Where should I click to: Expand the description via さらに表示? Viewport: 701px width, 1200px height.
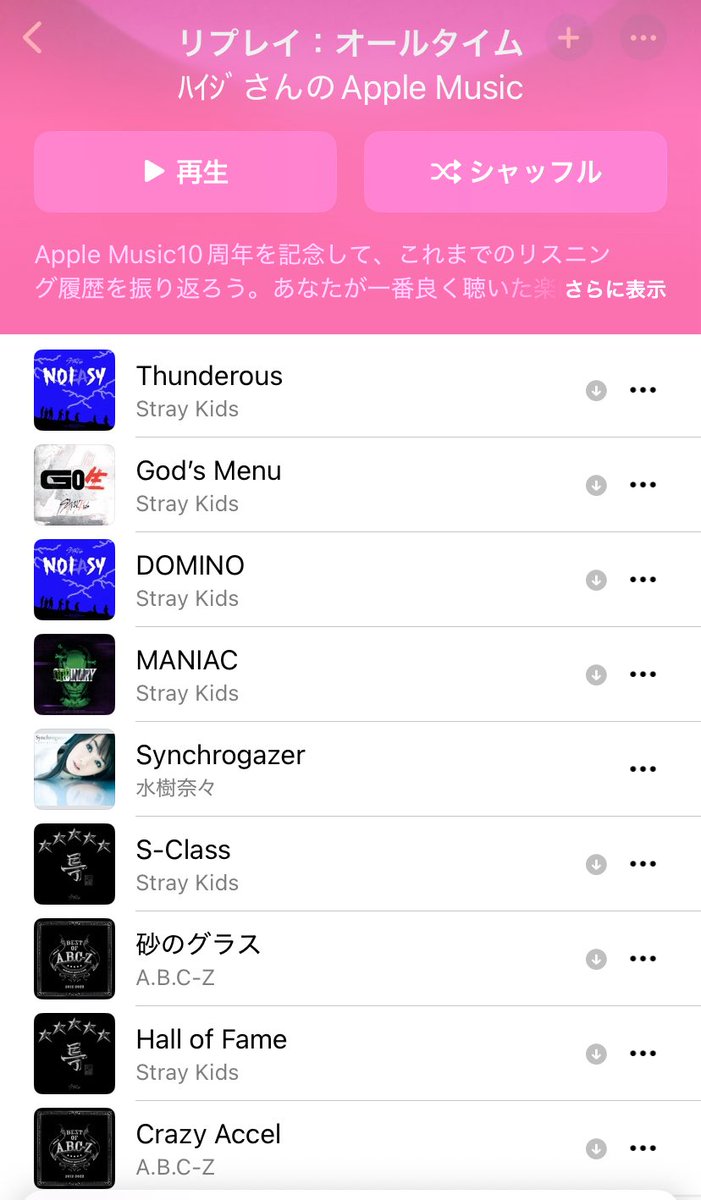tap(615, 290)
